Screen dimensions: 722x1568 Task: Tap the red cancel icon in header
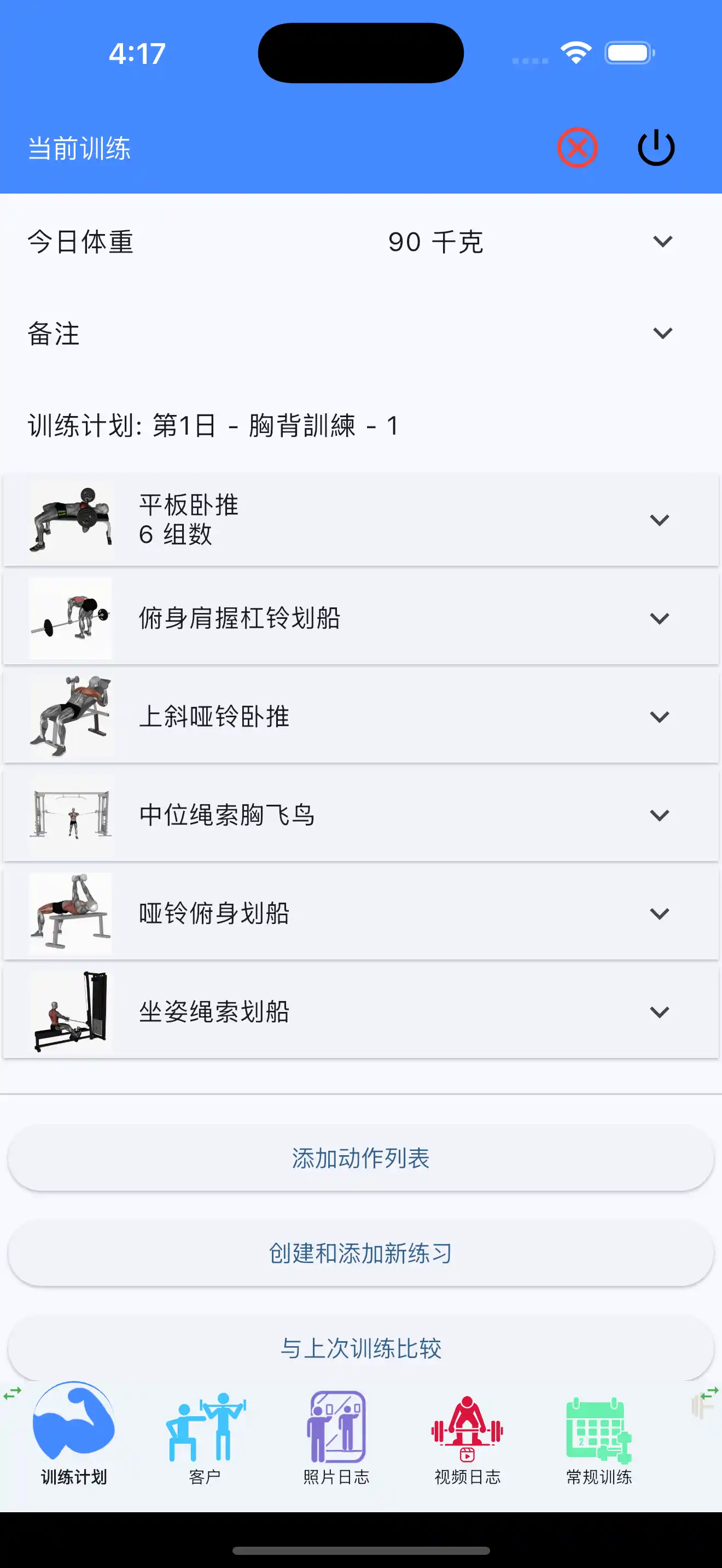pyautogui.click(x=577, y=147)
